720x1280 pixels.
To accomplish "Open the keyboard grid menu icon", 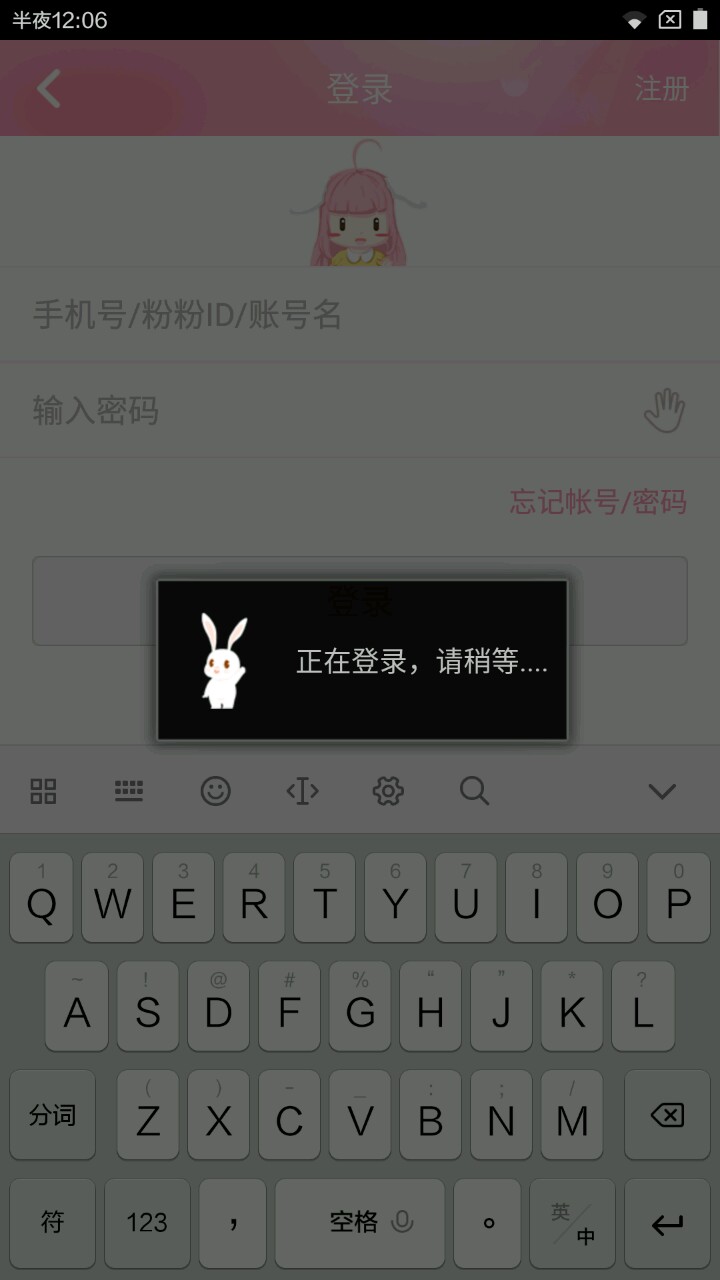I will (x=44, y=791).
